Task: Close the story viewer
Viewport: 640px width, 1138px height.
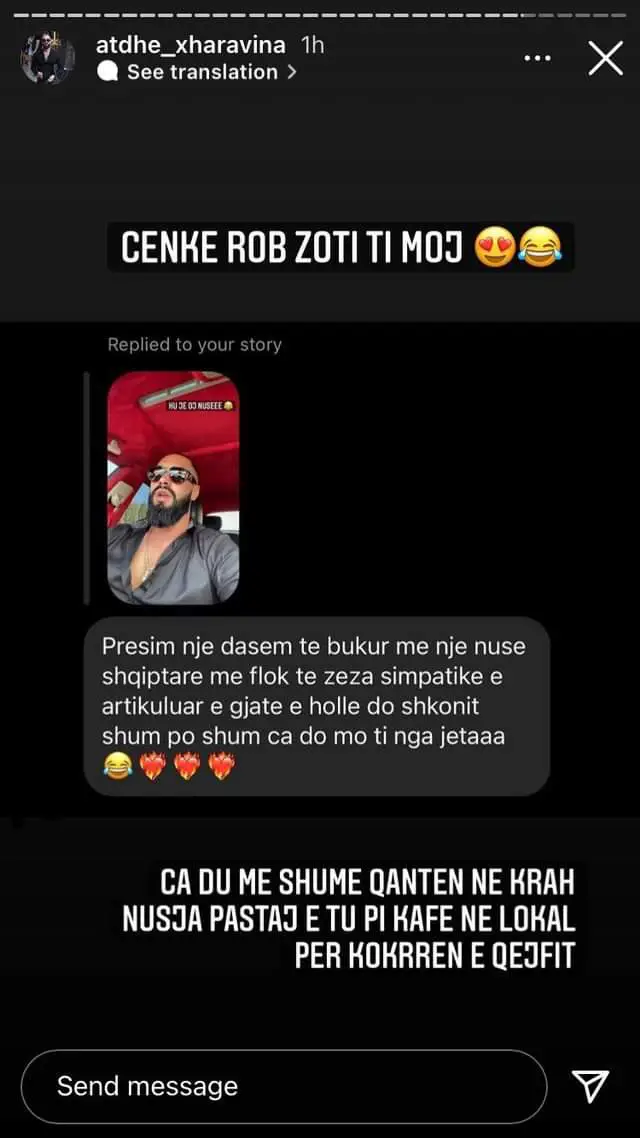Action: tap(606, 58)
